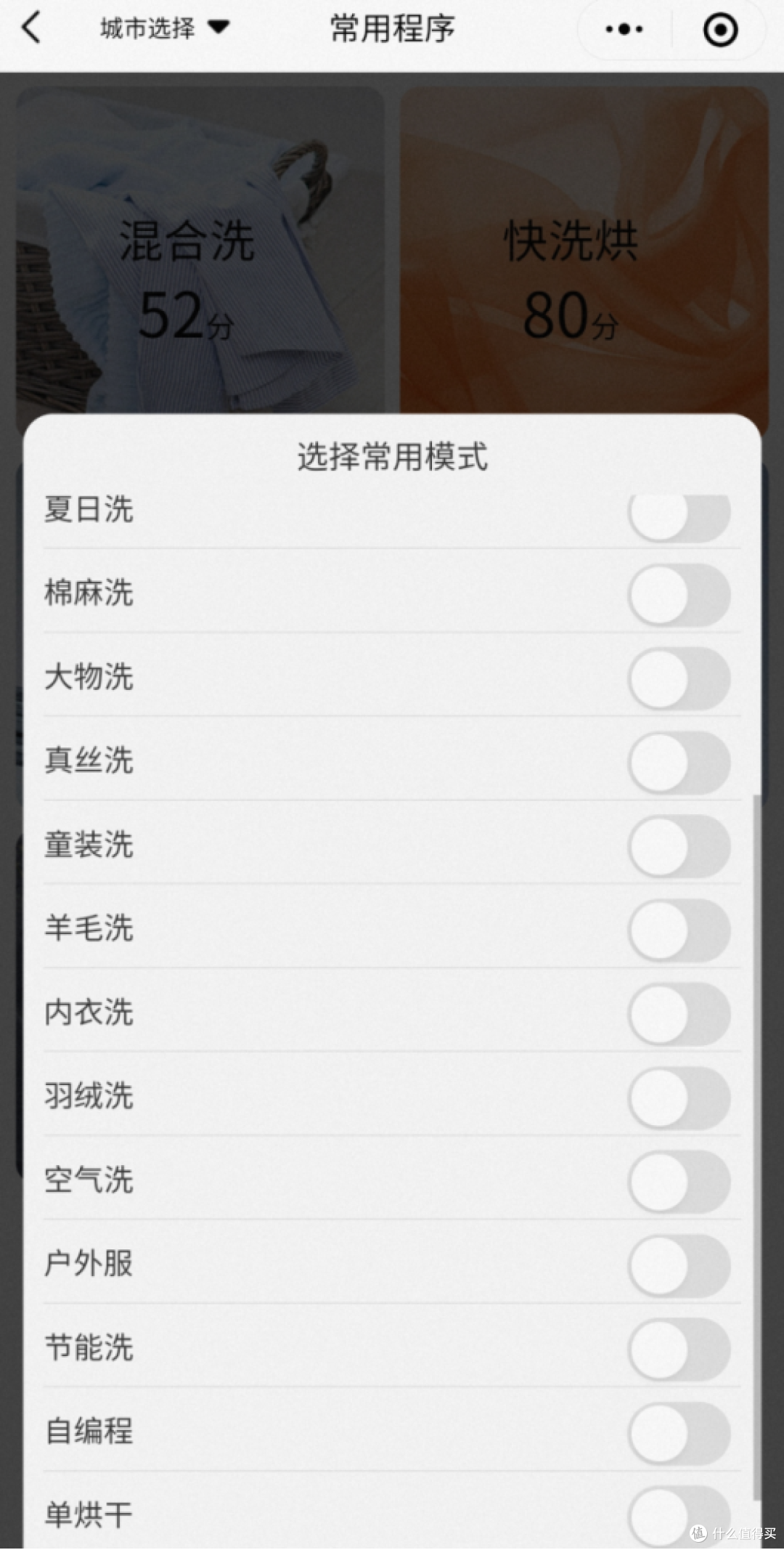Image resolution: width=784 pixels, height=1550 pixels.
Task: Toggle the 空气洗 switch
Action: (679, 1182)
